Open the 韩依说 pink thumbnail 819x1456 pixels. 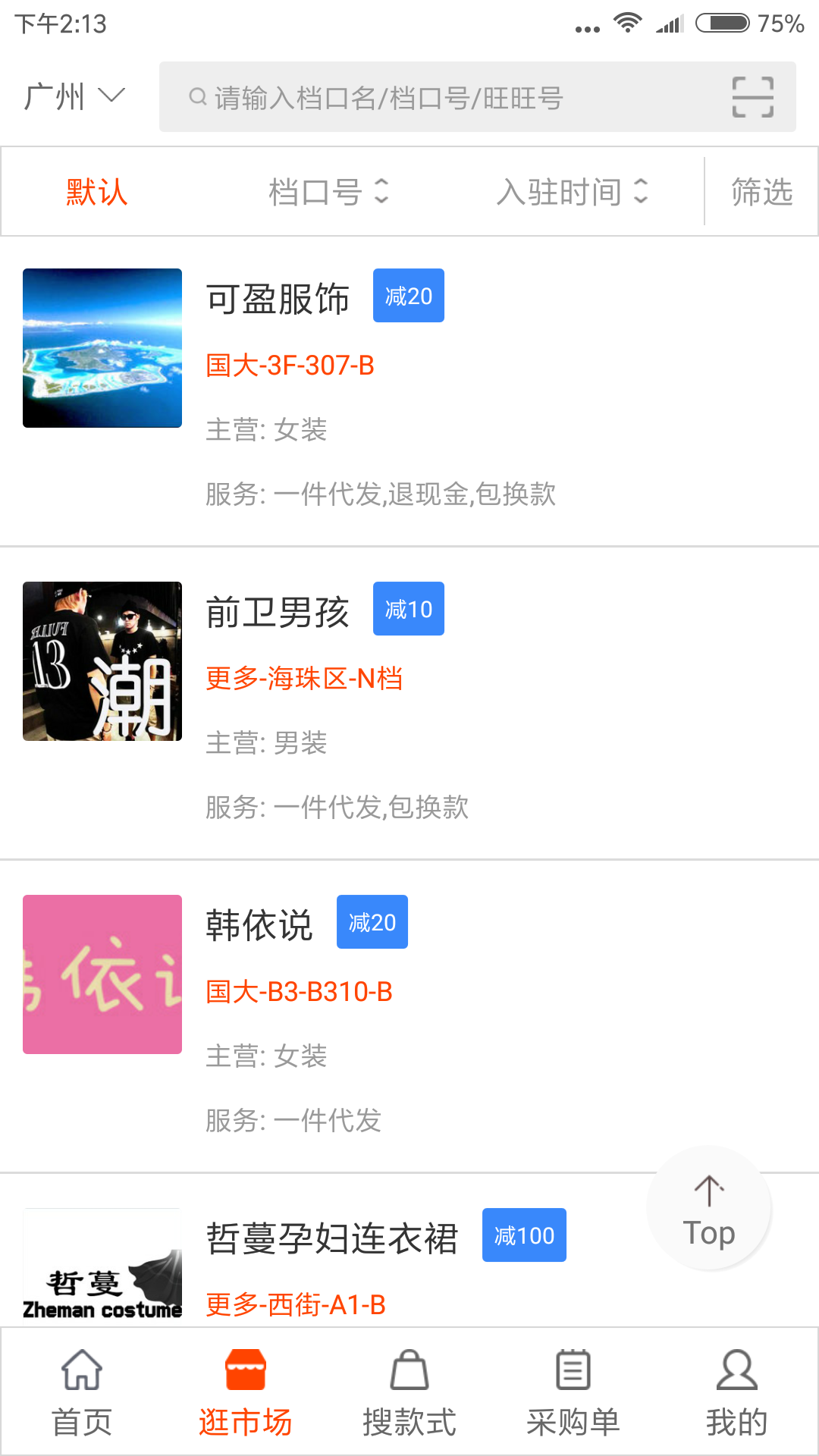[102, 974]
